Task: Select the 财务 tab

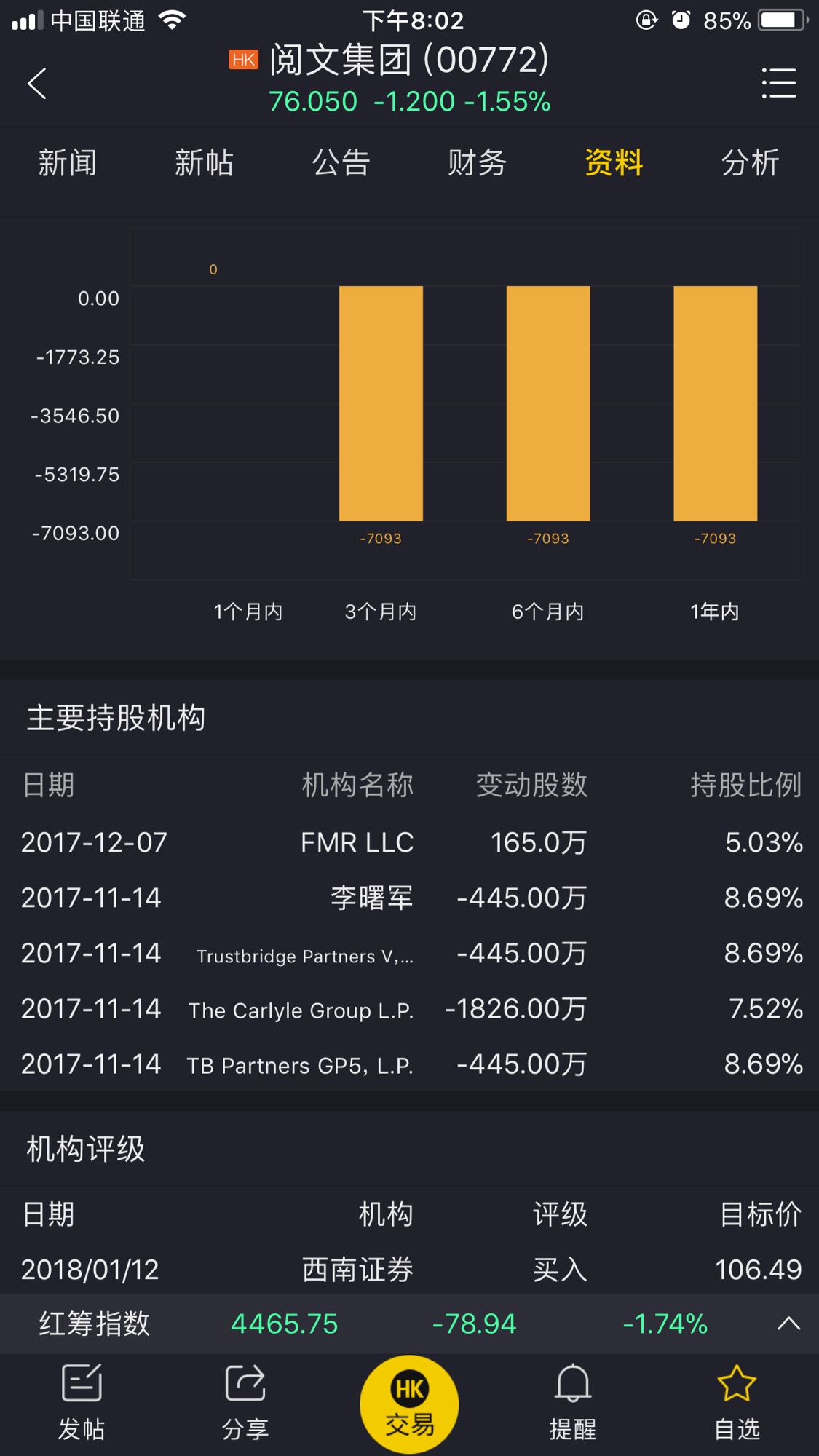Action: [x=477, y=162]
